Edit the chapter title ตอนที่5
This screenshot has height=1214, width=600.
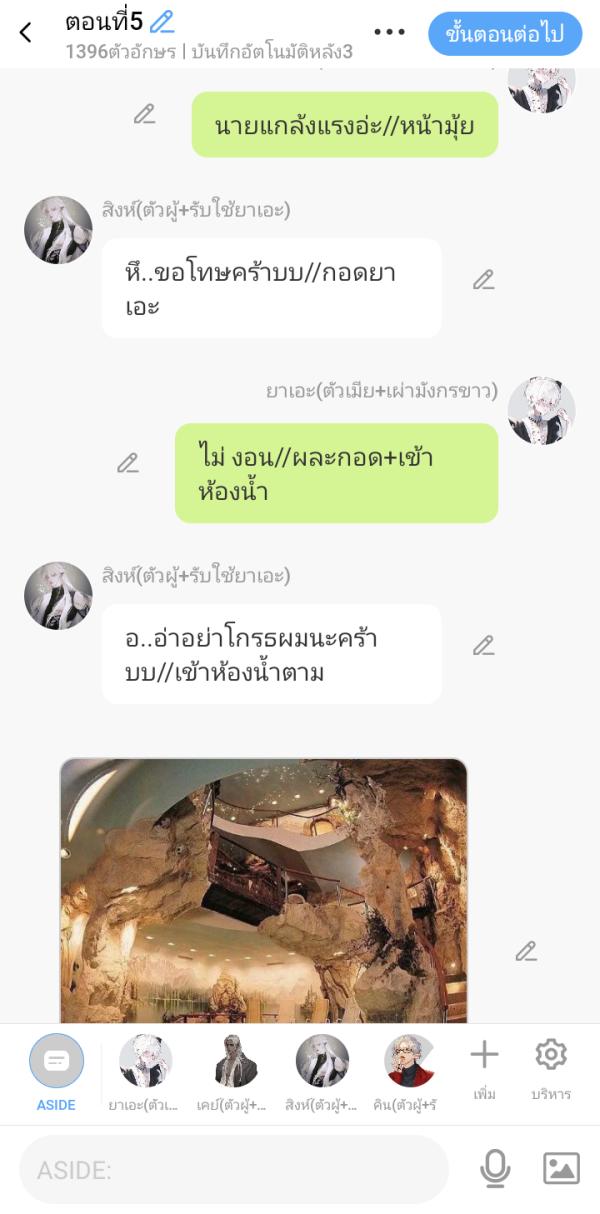tap(162, 21)
